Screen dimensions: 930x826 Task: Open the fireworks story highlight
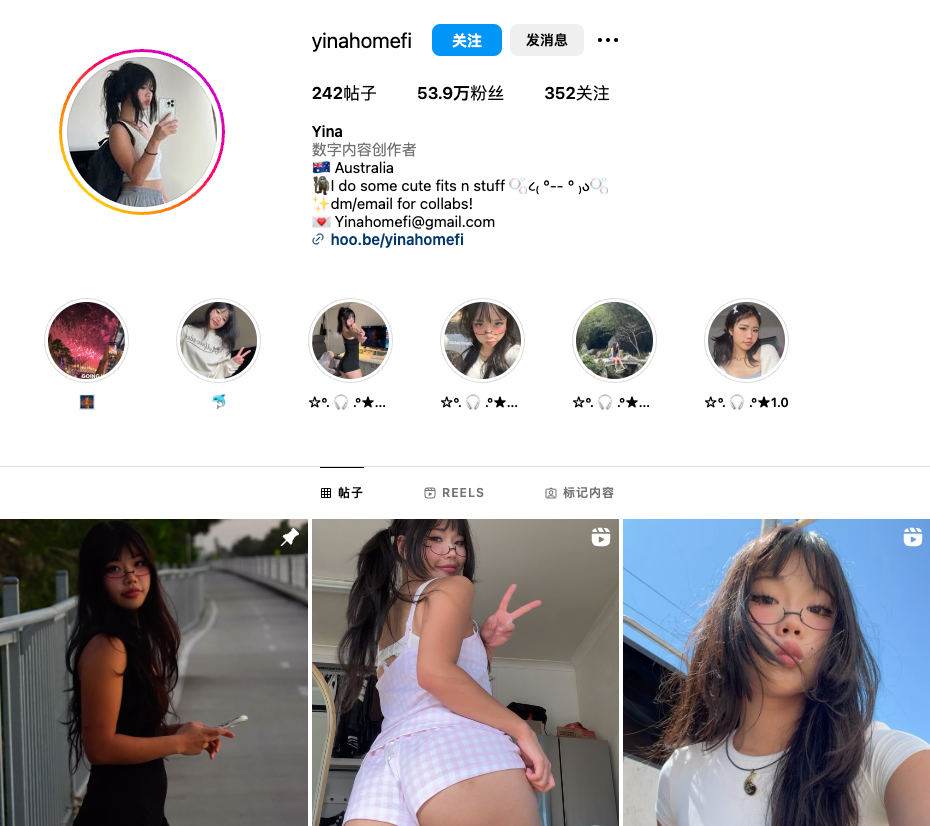click(86, 341)
